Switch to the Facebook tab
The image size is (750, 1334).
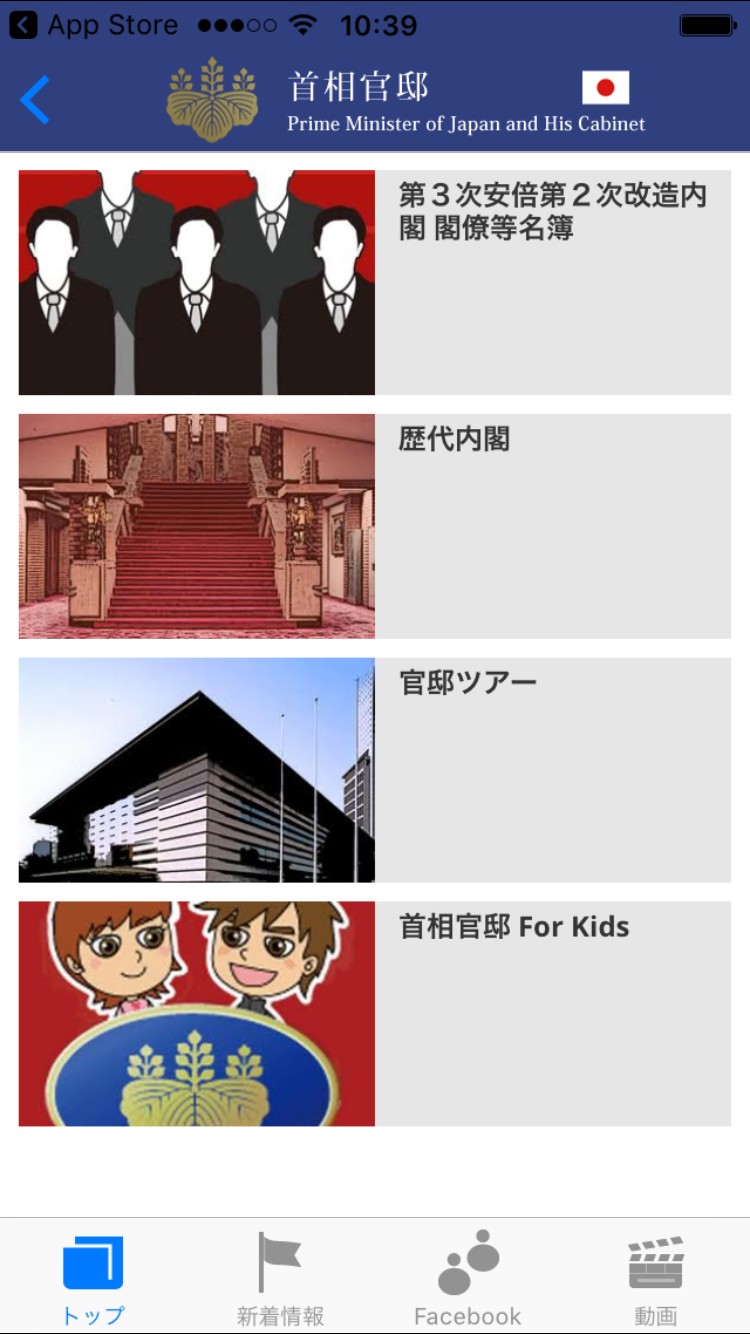tap(468, 1277)
